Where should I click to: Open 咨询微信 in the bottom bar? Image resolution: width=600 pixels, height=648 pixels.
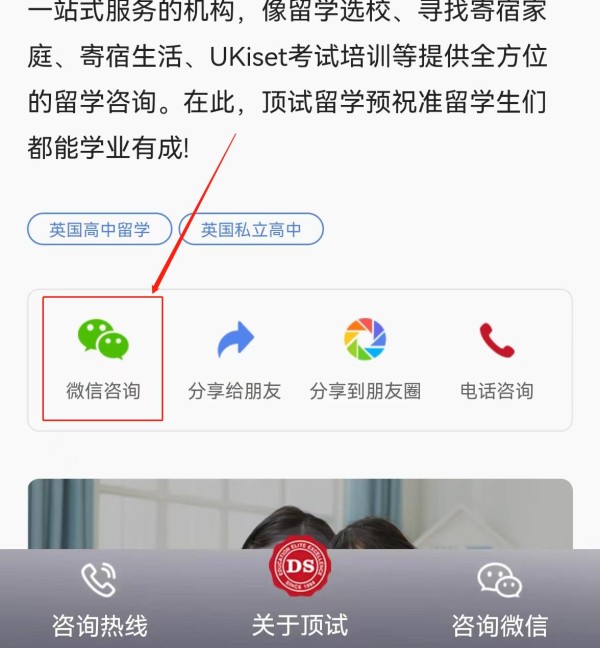[499, 598]
